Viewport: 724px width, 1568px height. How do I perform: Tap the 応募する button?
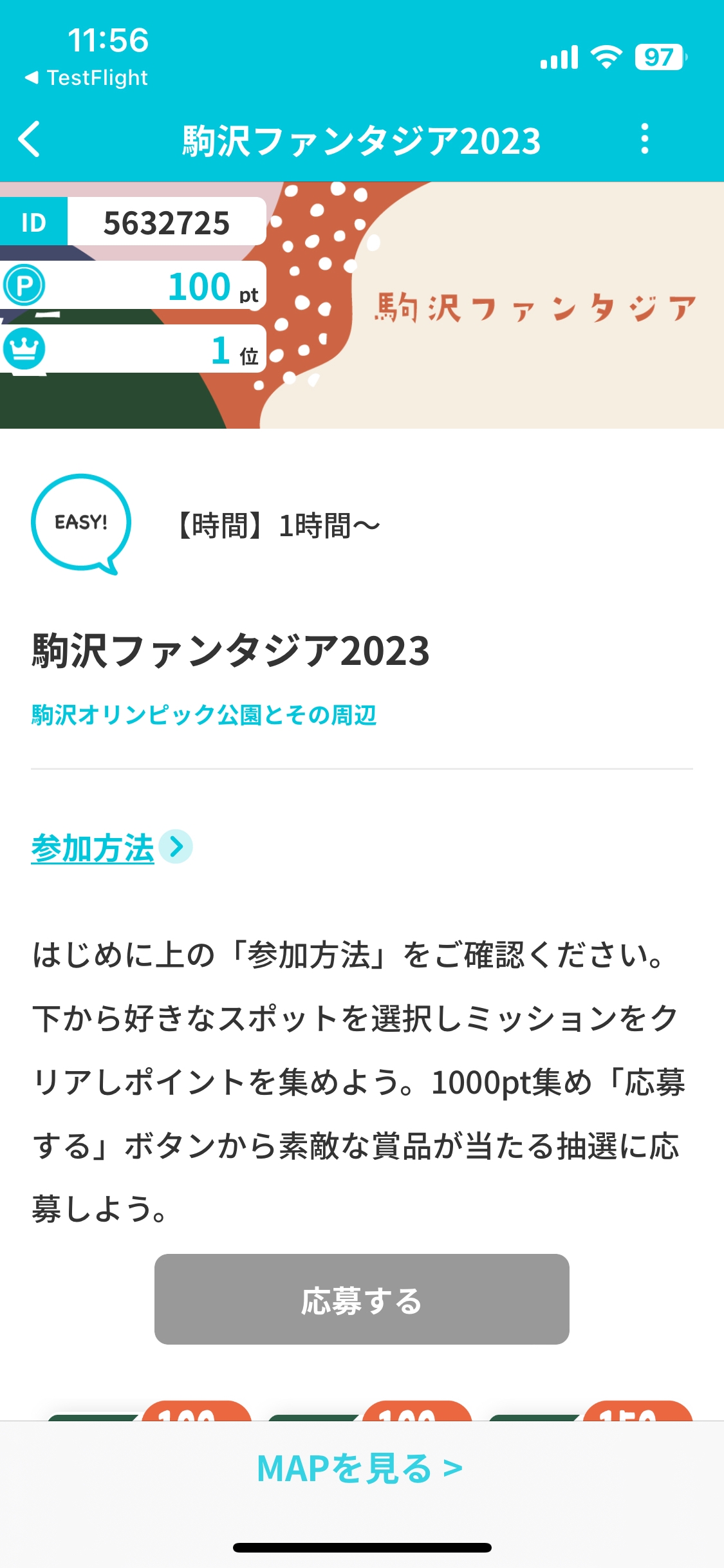362,1299
